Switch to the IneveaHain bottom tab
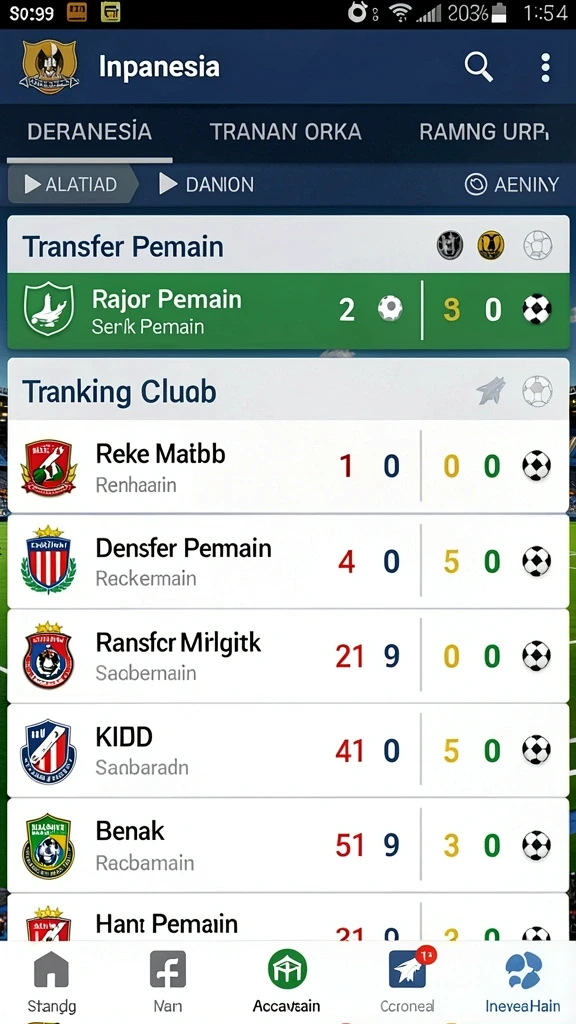Viewport: 576px width, 1024px height. [x=523, y=981]
